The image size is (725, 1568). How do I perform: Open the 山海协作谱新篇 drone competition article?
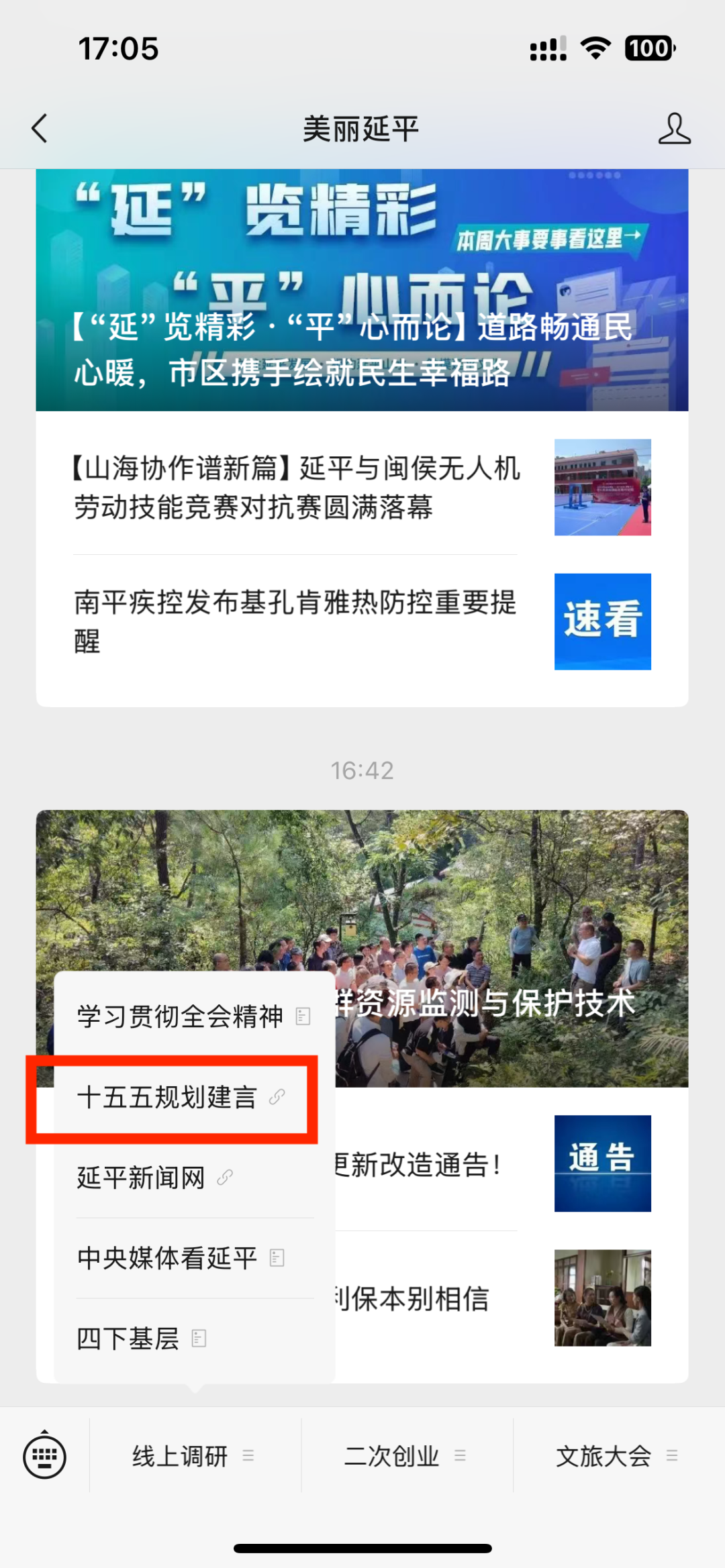[x=295, y=488]
